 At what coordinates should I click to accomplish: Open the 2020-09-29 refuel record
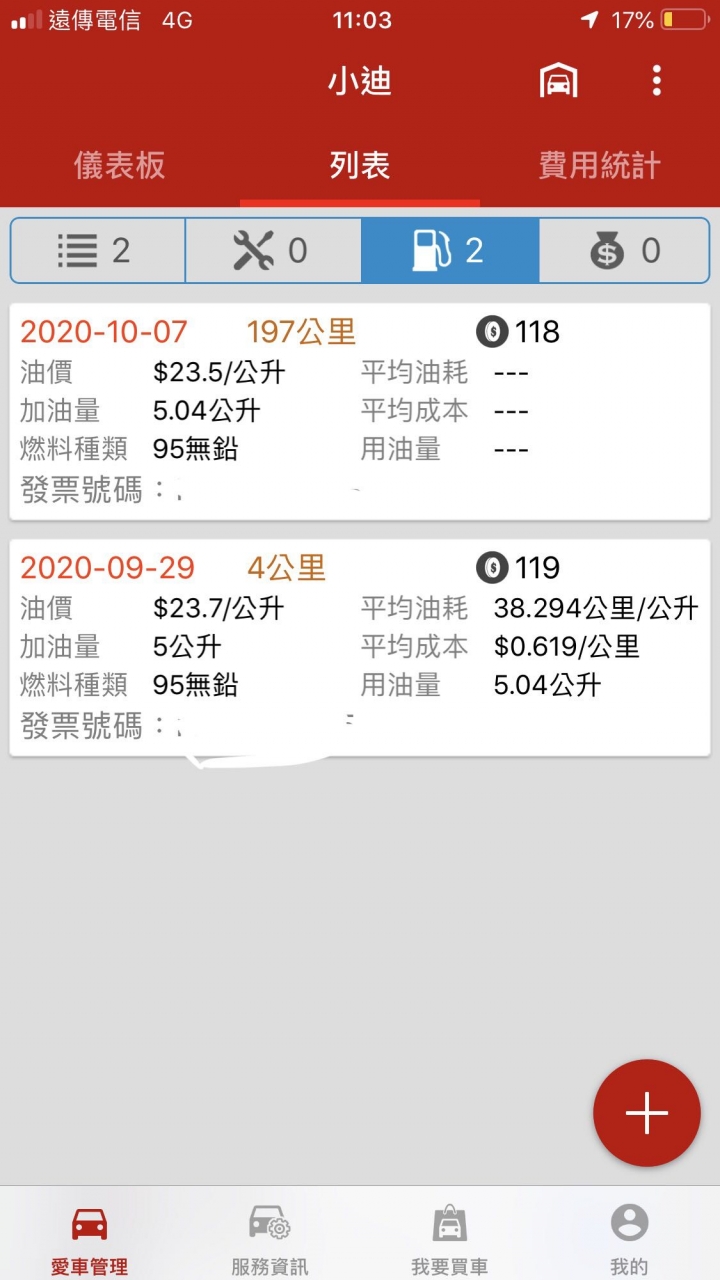click(x=360, y=648)
